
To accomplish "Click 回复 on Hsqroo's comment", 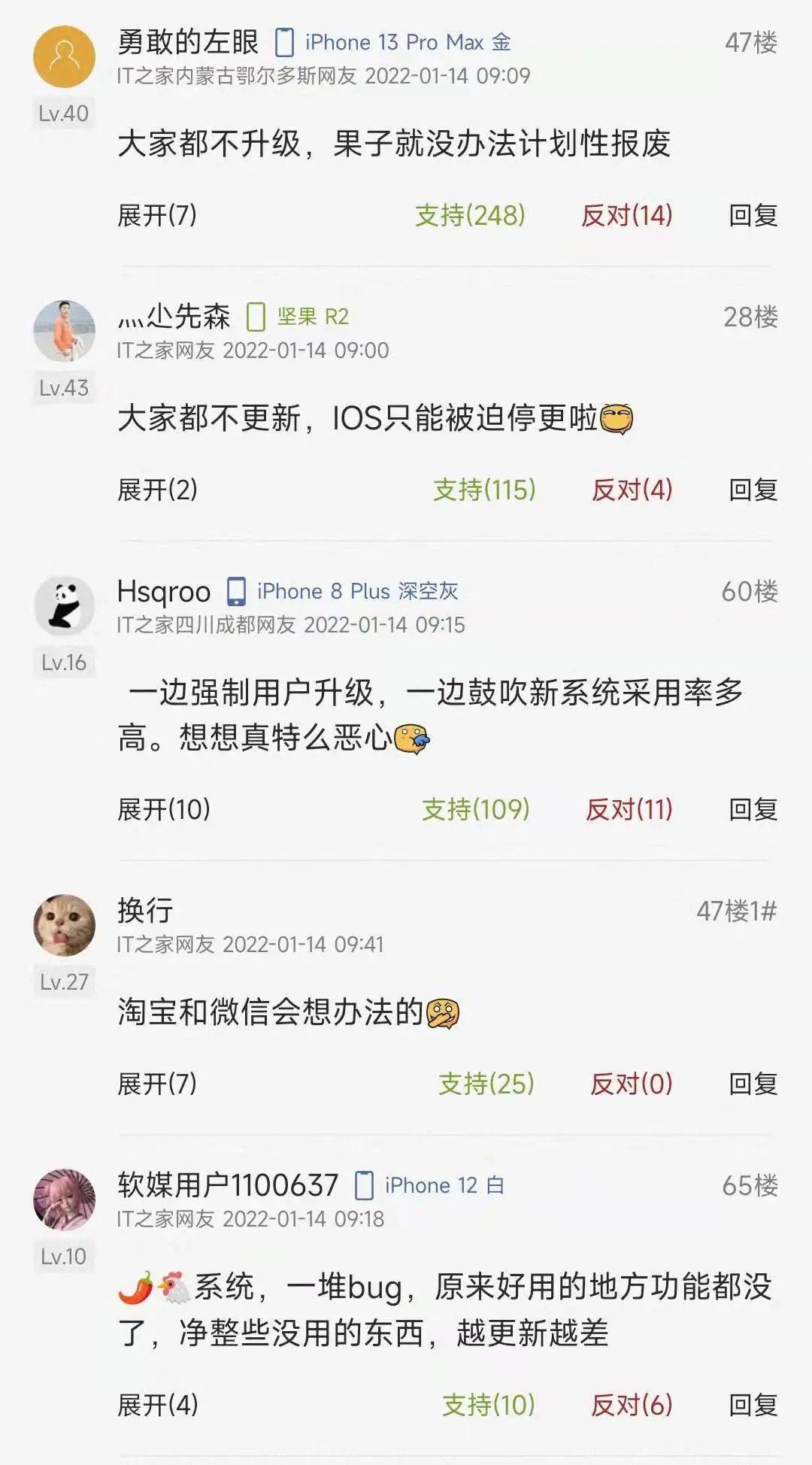I will tap(752, 808).
